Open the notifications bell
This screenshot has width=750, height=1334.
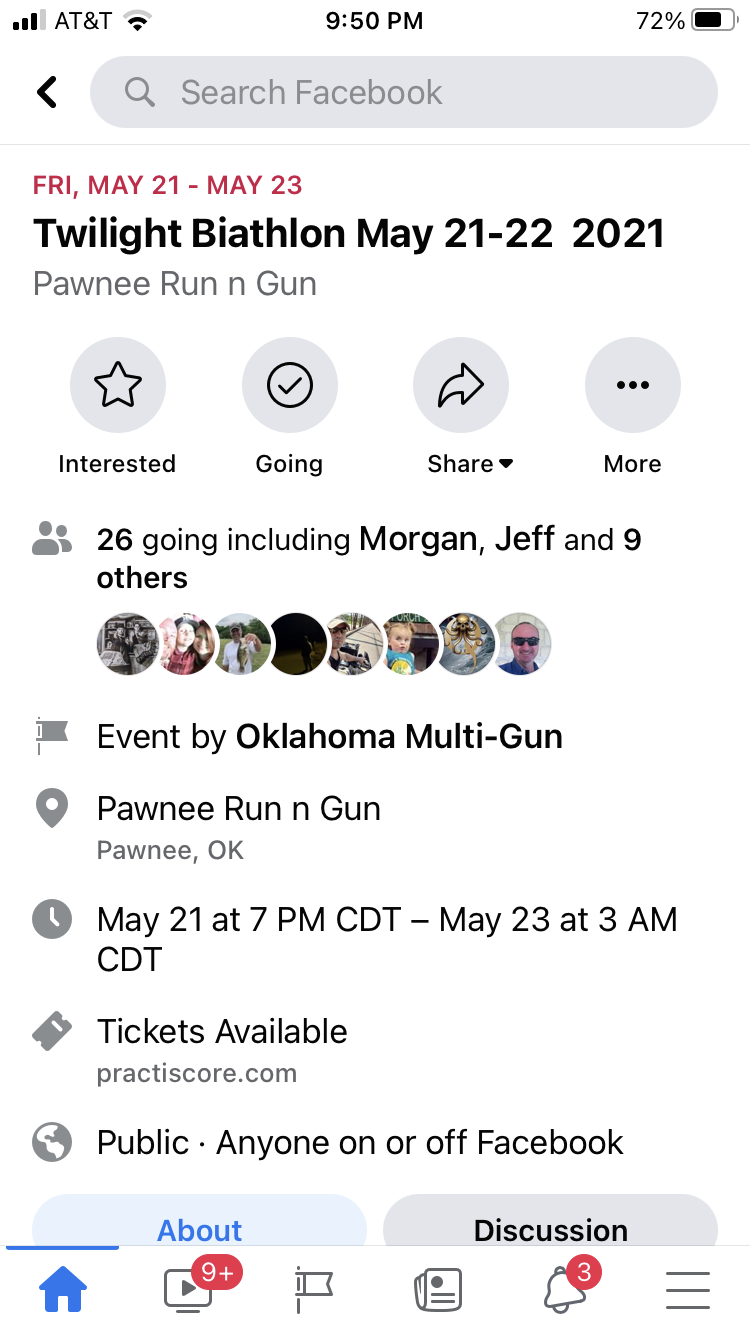564,1290
